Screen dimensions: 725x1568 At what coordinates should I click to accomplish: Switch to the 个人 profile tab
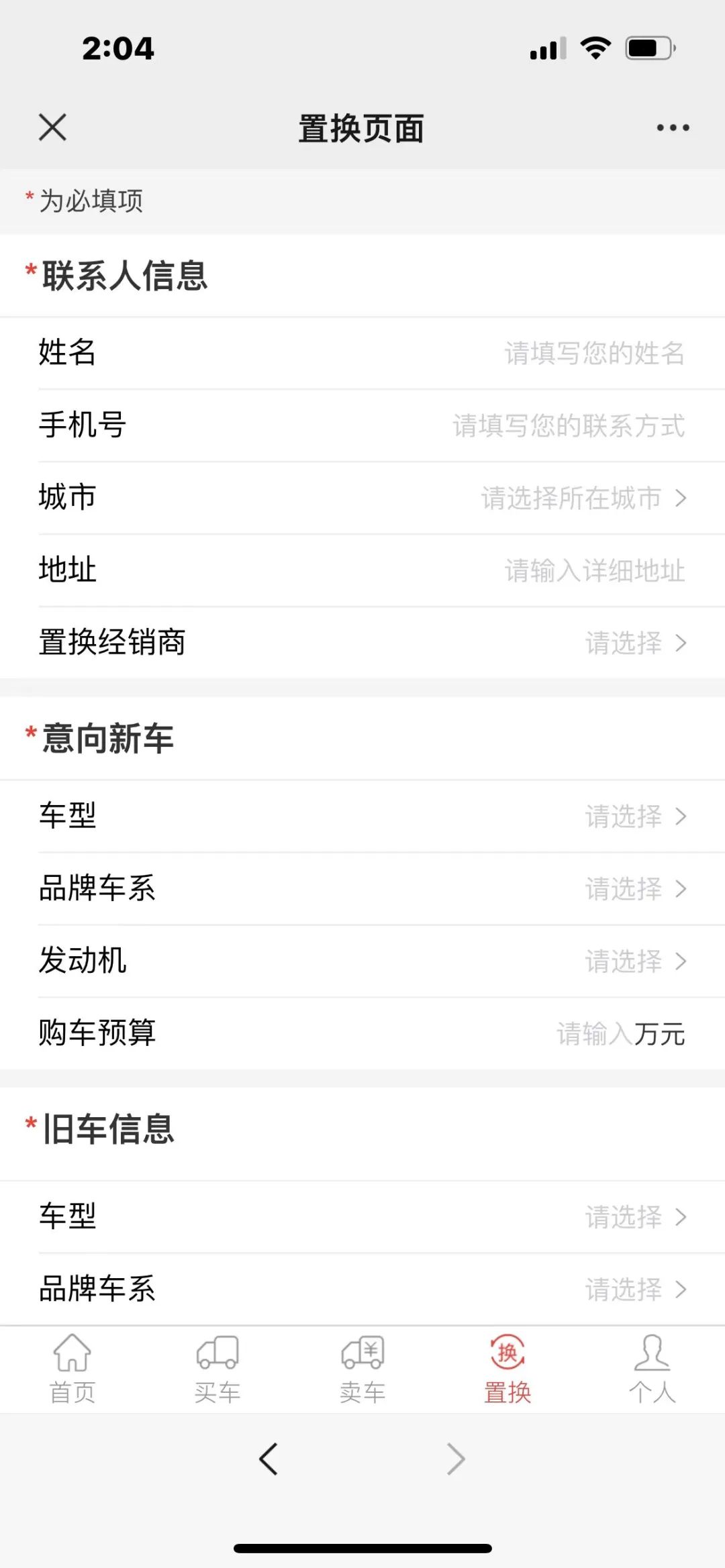652,1369
